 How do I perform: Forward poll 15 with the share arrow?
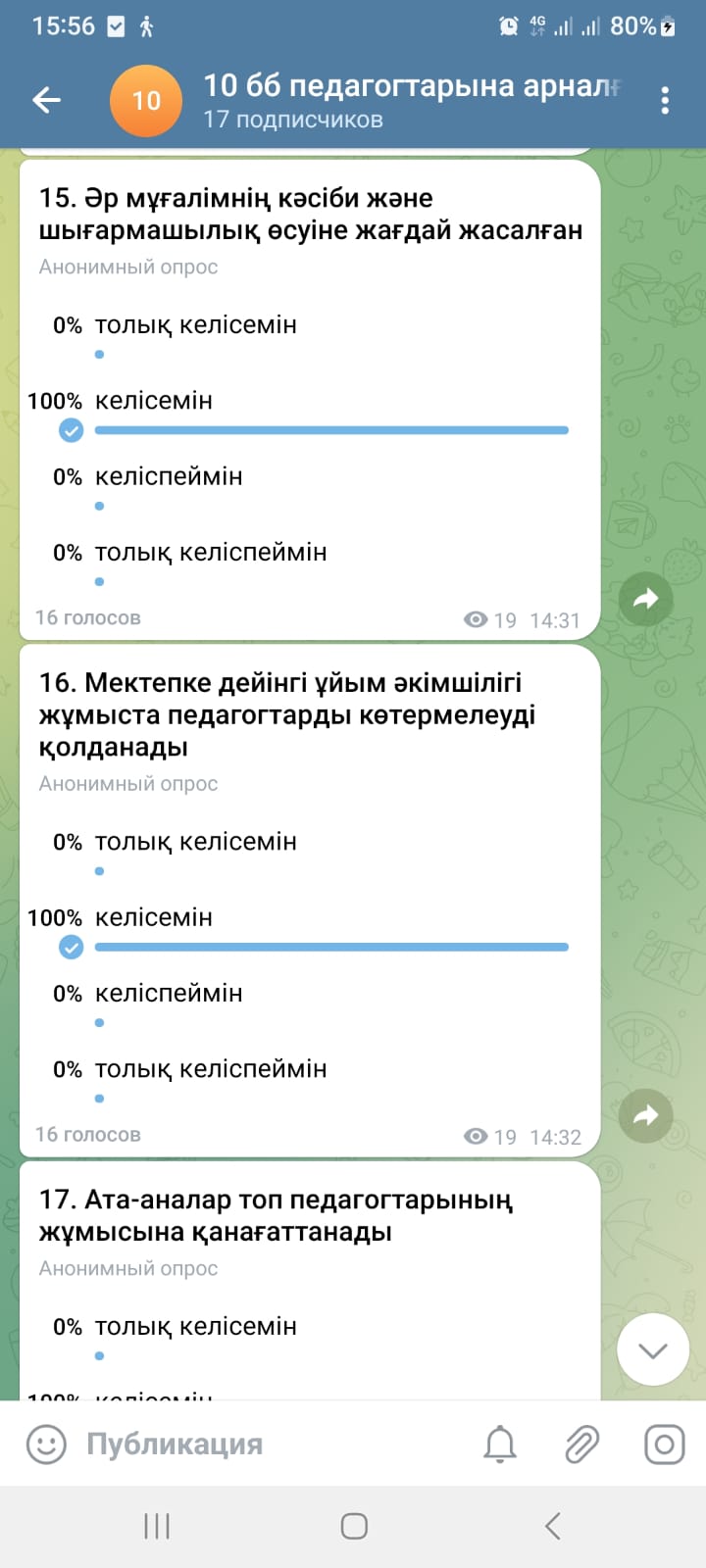tap(646, 599)
